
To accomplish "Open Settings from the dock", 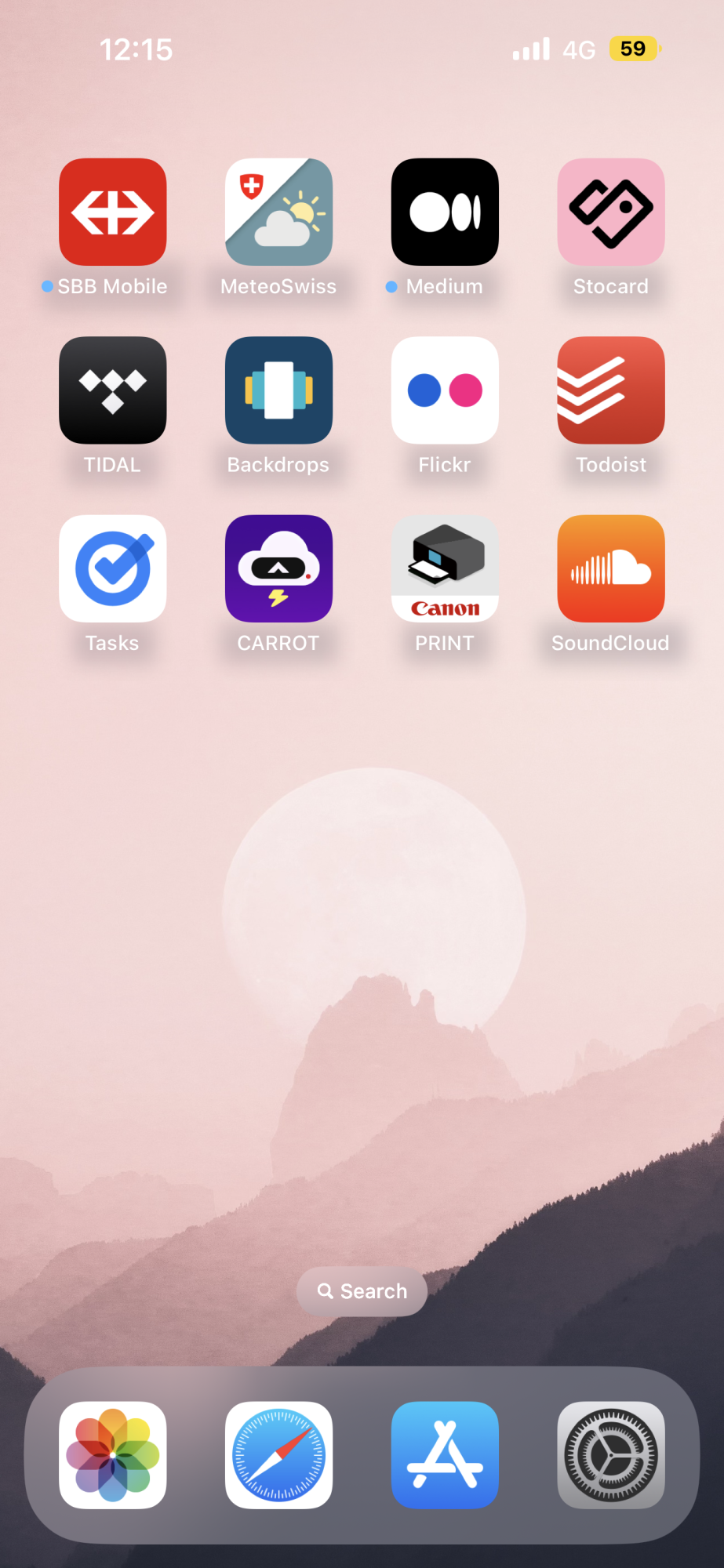I will (611, 1455).
